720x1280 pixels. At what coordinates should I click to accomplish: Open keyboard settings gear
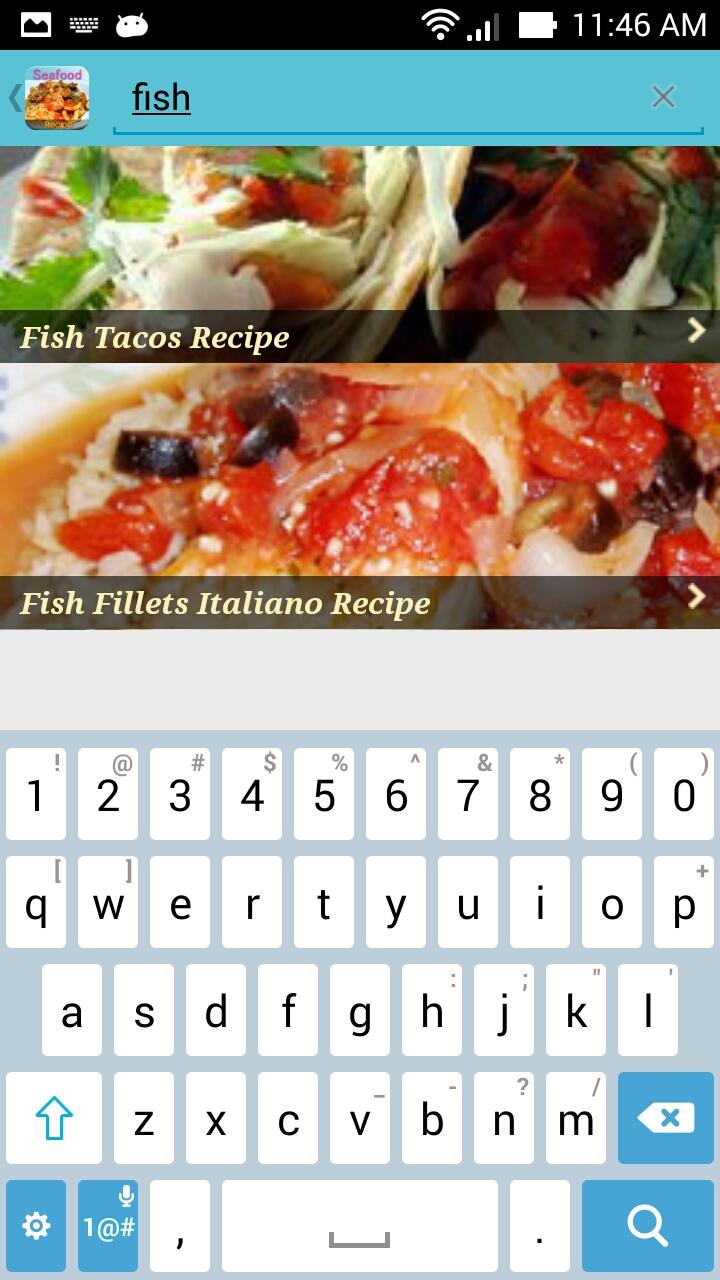(x=36, y=1225)
